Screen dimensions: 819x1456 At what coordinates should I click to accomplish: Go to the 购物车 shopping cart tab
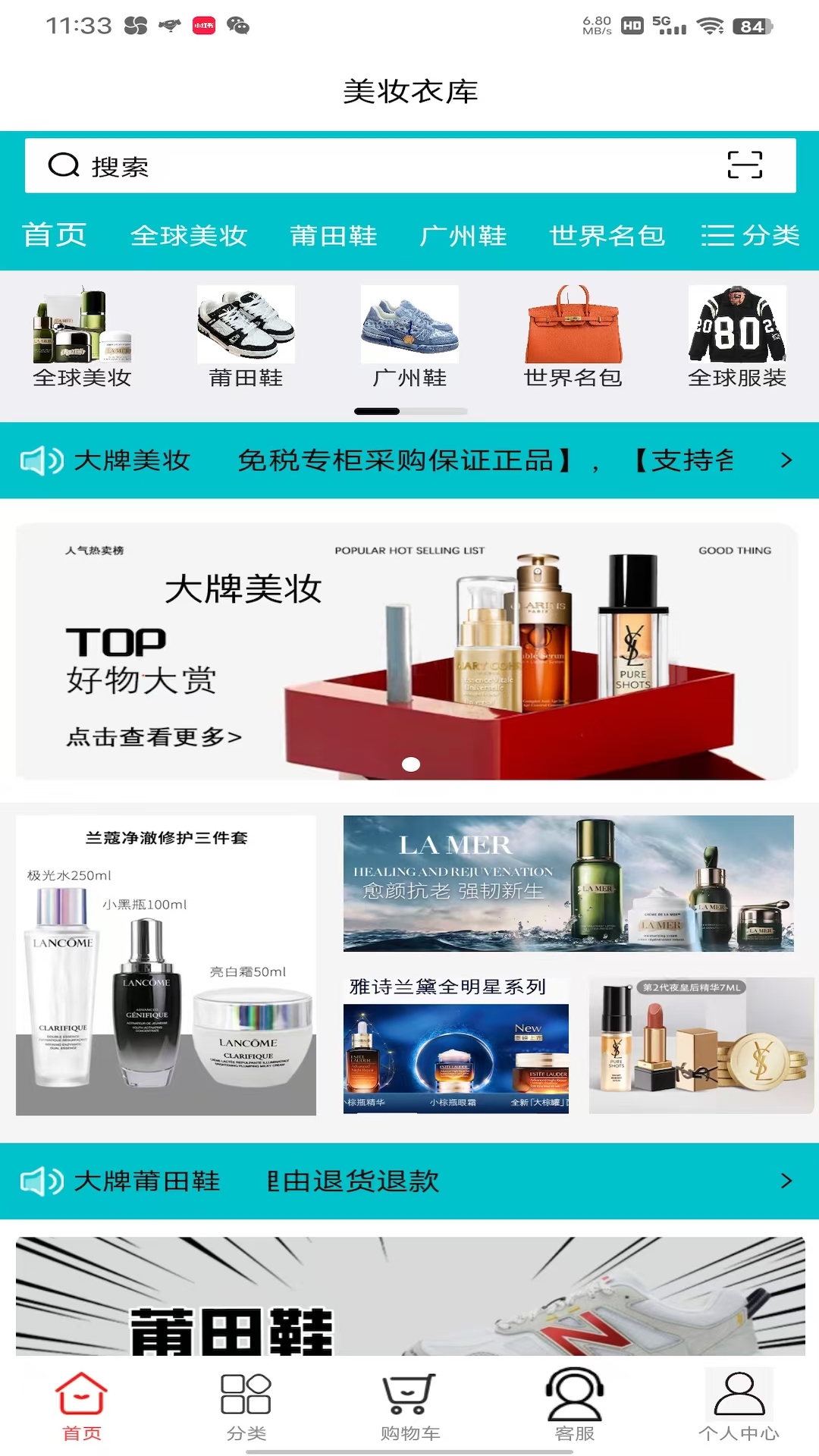pyautogui.click(x=409, y=1407)
